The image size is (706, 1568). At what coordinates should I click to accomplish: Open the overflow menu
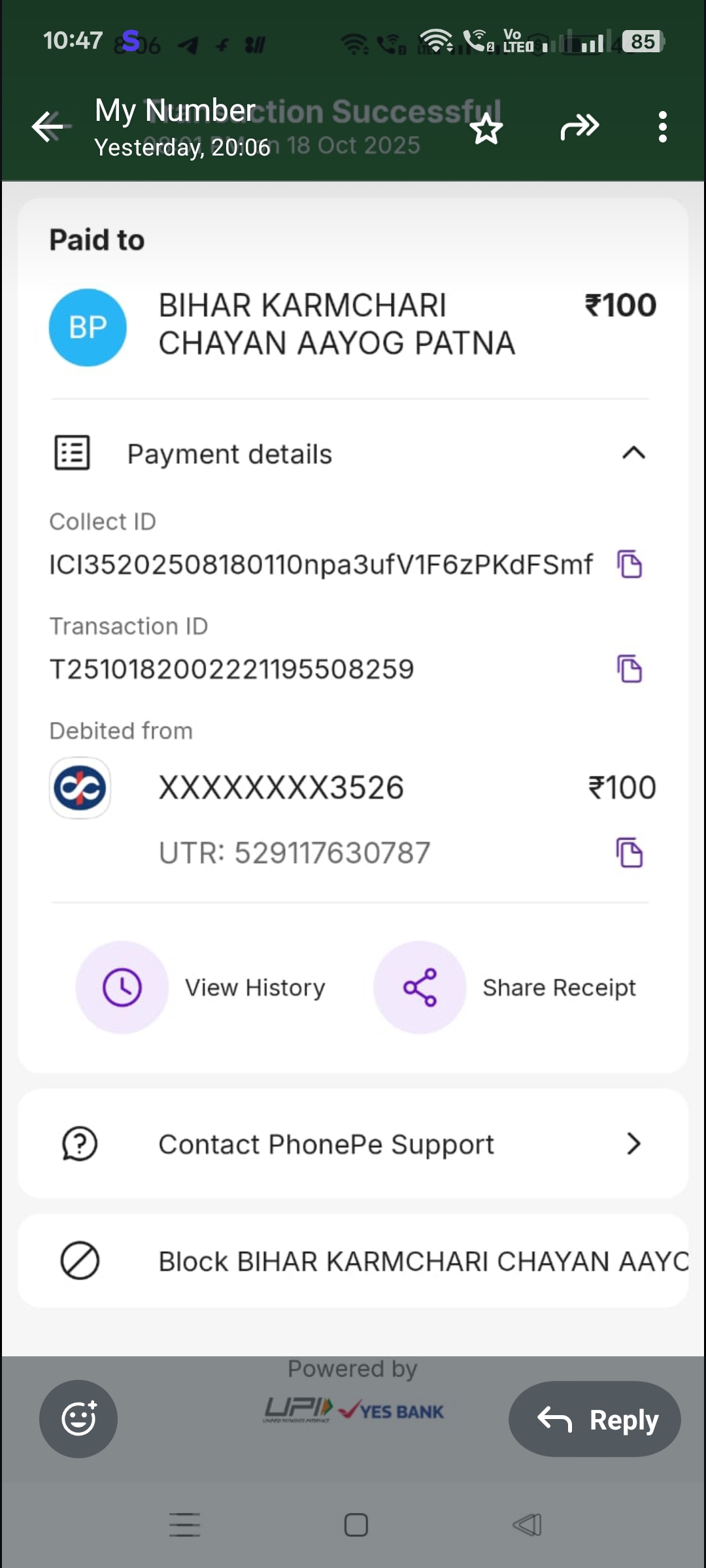coord(662,127)
